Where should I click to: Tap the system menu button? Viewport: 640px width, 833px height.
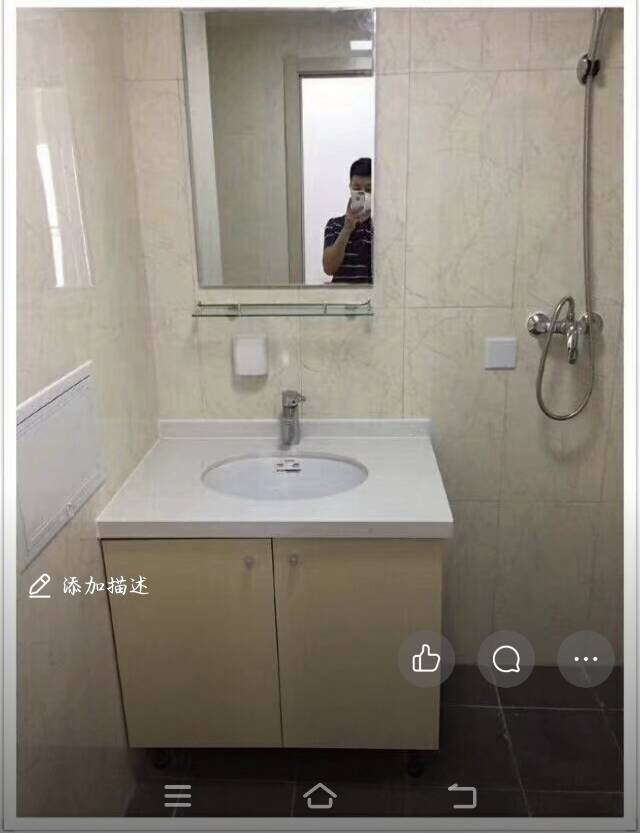point(178,796)
